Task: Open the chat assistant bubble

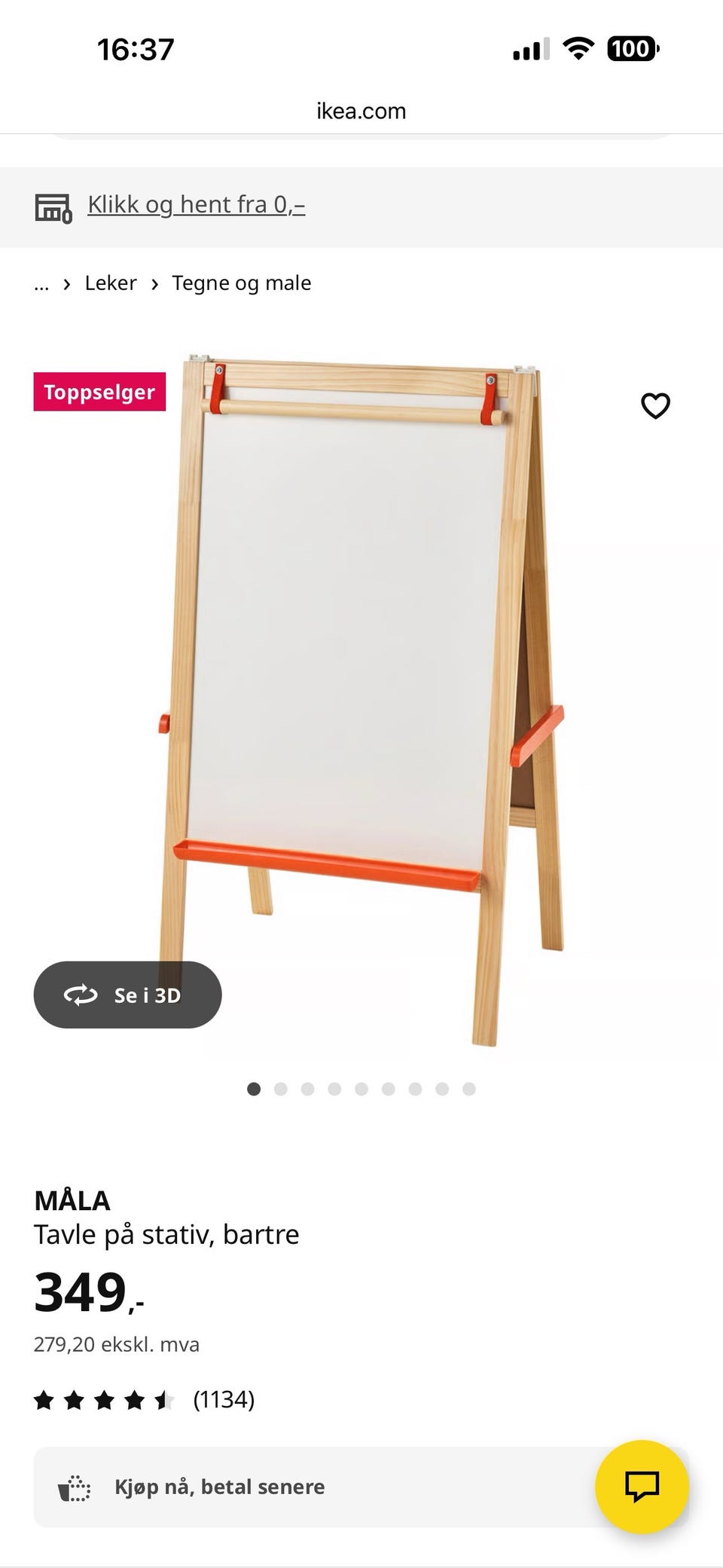Action: tap(644, 1487)
